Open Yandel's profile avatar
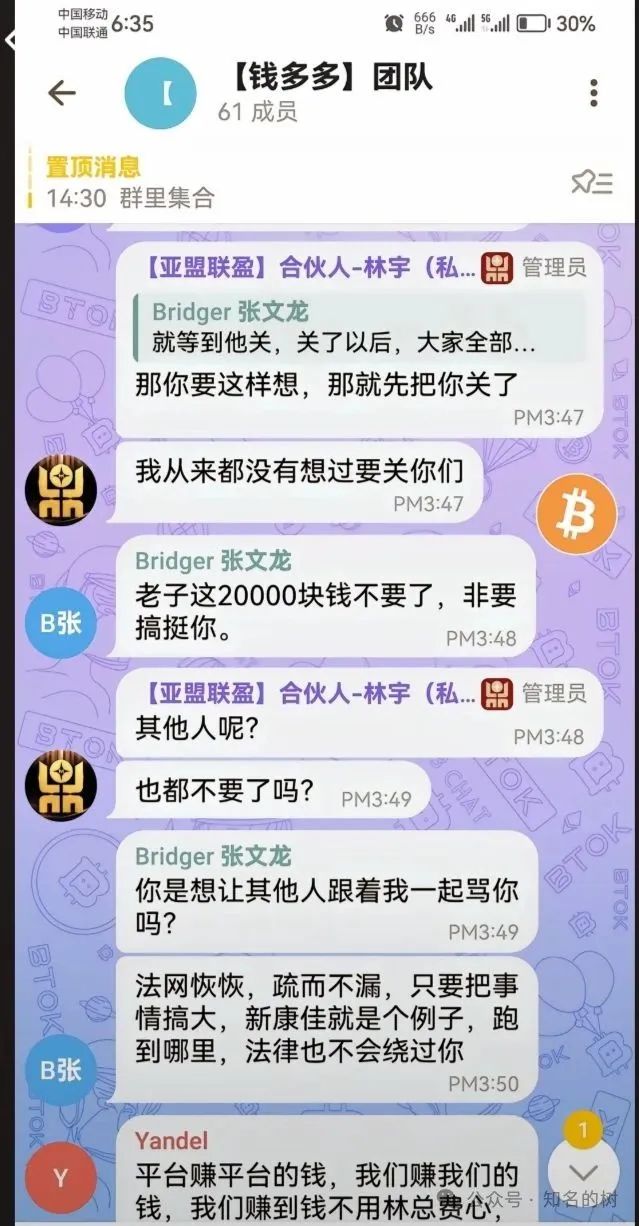This screenshot has height=1226, width=639. tap(61, 1178)
